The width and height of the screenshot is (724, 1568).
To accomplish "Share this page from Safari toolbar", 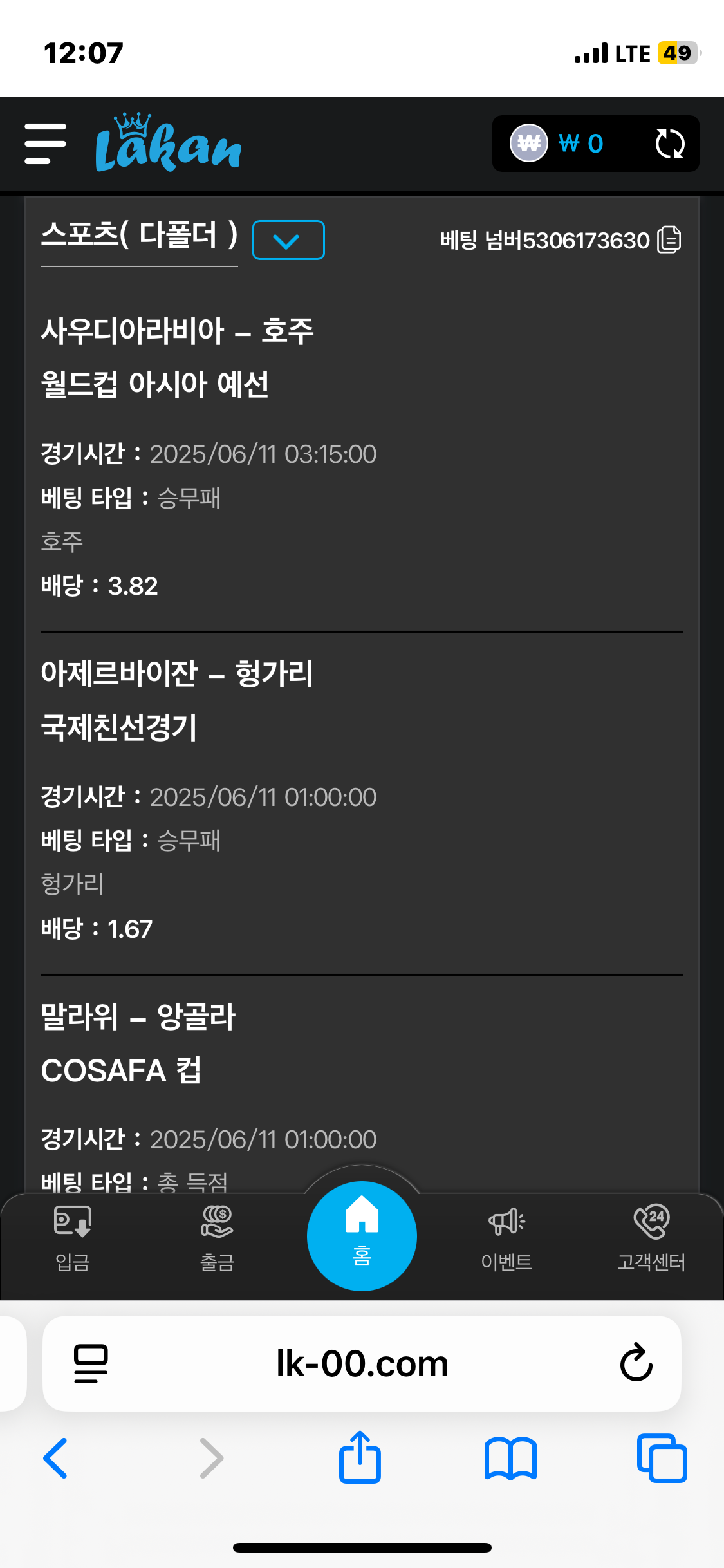I will (x=360, y=1457).
